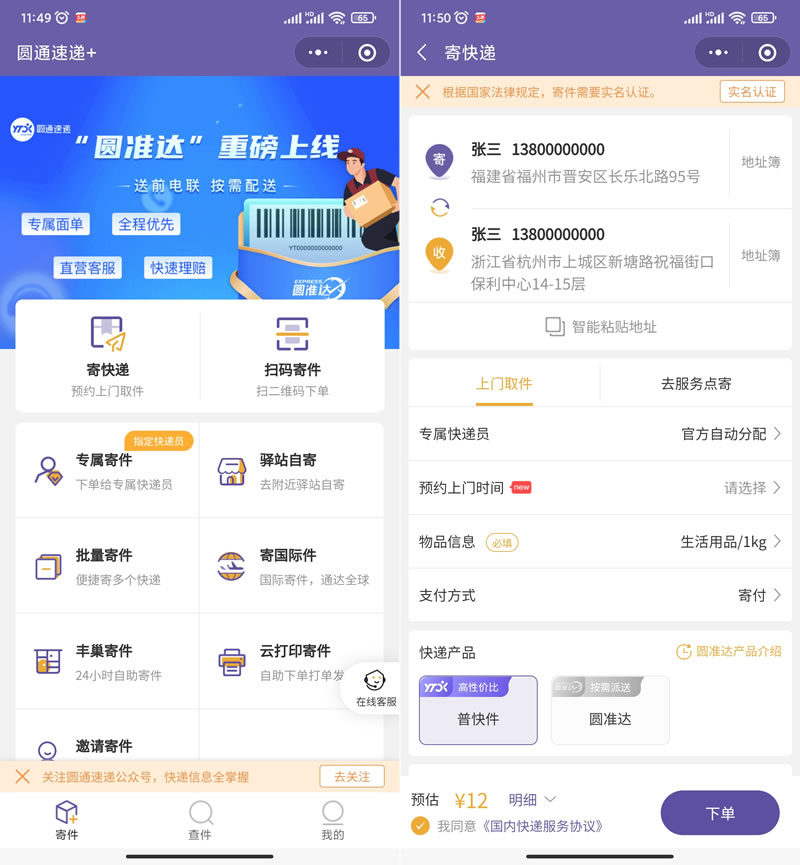Switch to the 去服务点寄 tab
This screenshot has height=865, width=800.
[695, 383]
